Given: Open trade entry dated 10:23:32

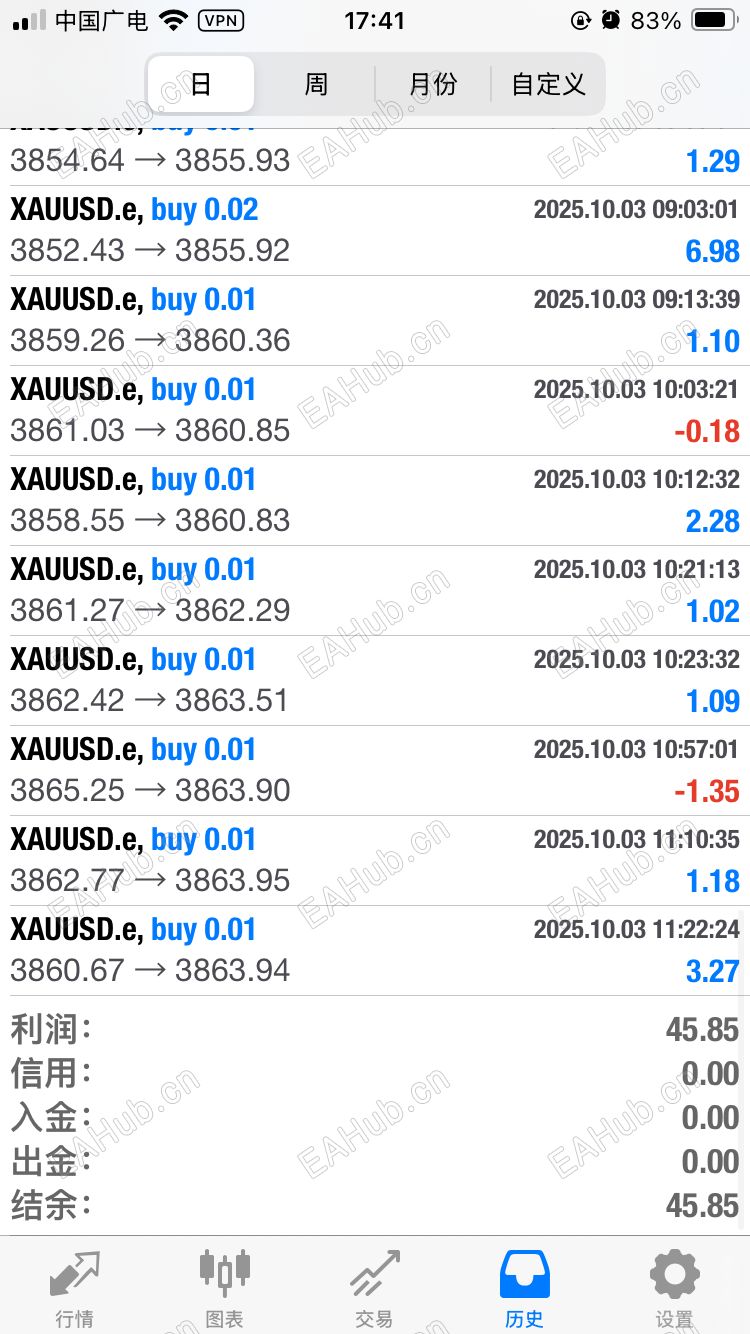Looking at the screenshot, I should [375, 681].
